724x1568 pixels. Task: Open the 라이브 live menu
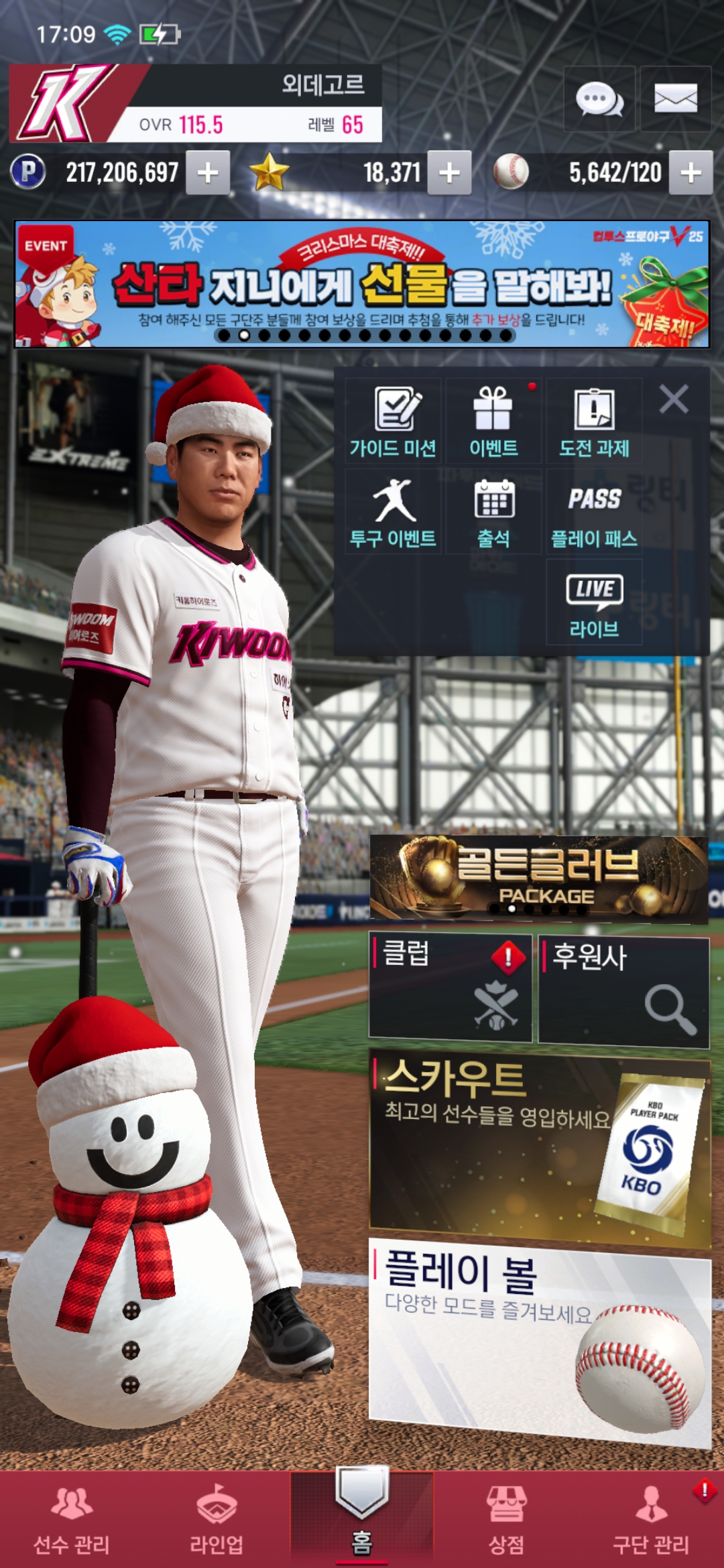(594, 602)
